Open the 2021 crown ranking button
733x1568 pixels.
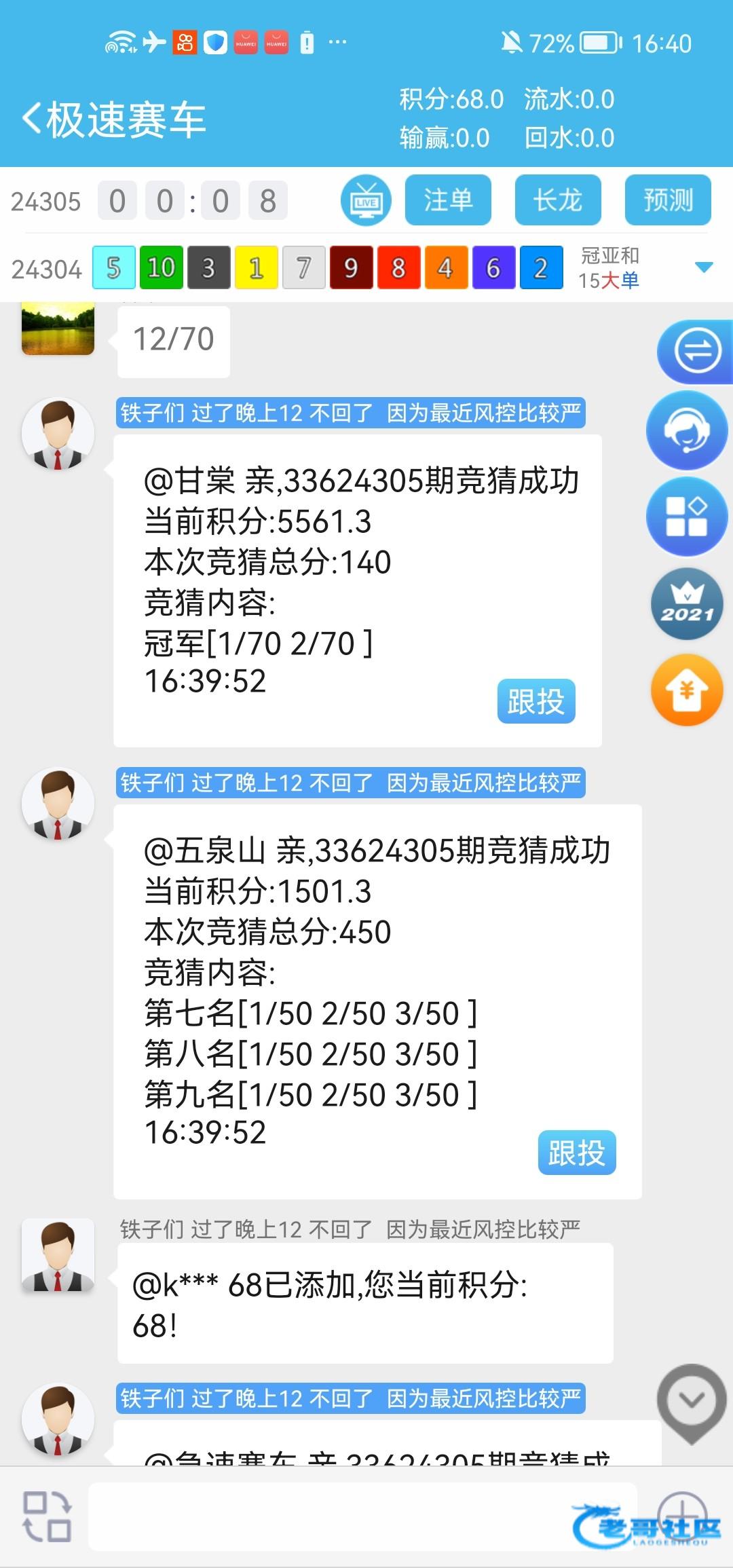pos(687,604)
